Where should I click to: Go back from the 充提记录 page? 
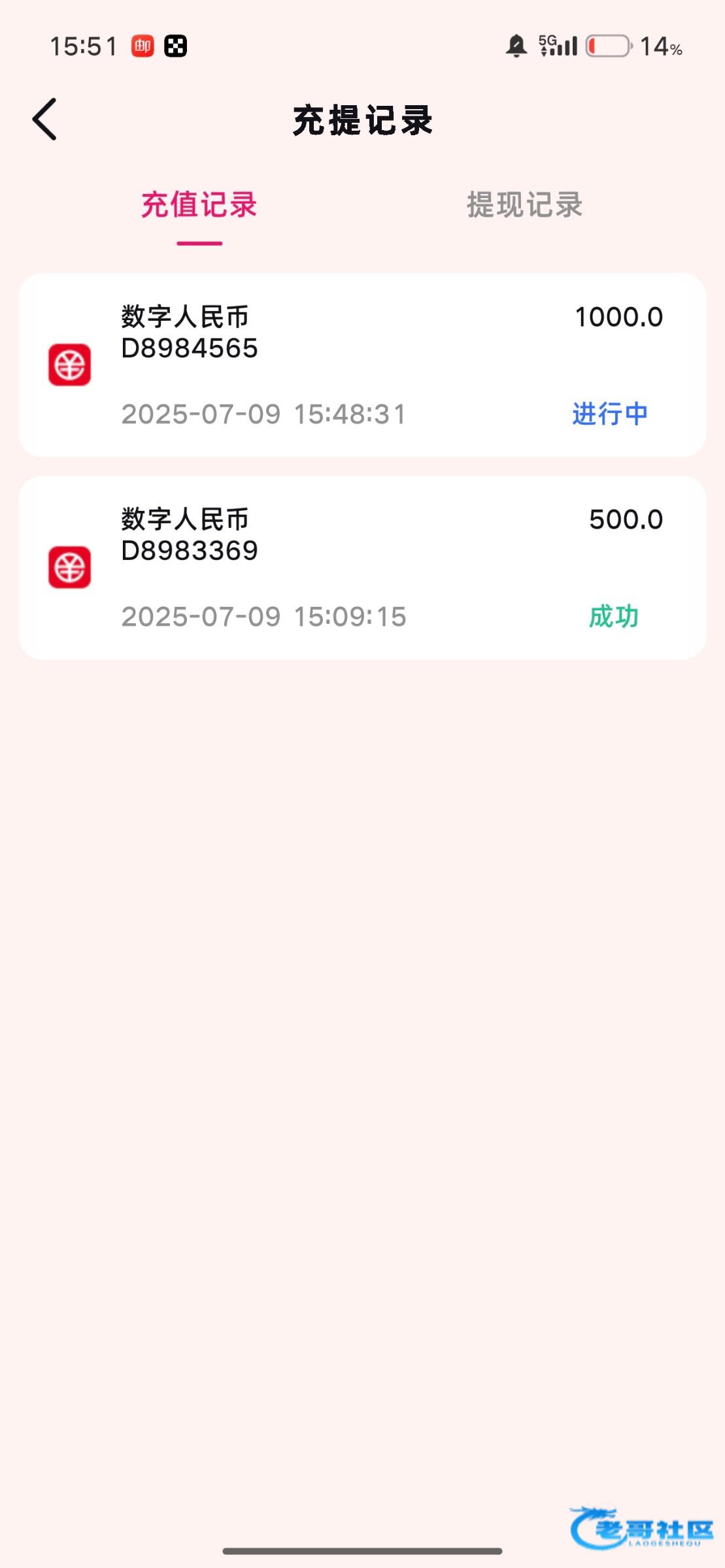(x=44, y=120)
